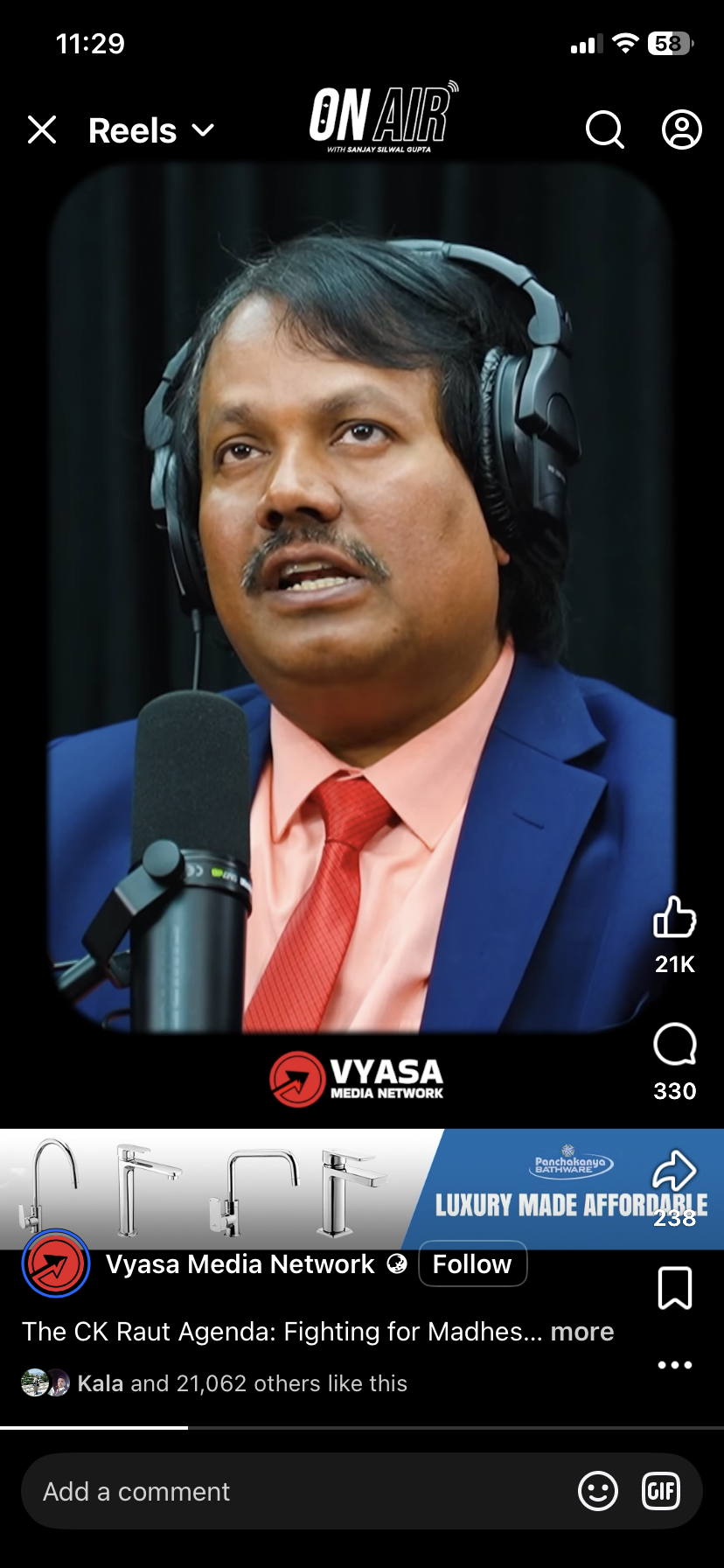
Task: Follow Vyasa Media Network
Action: pos(472,1264)
